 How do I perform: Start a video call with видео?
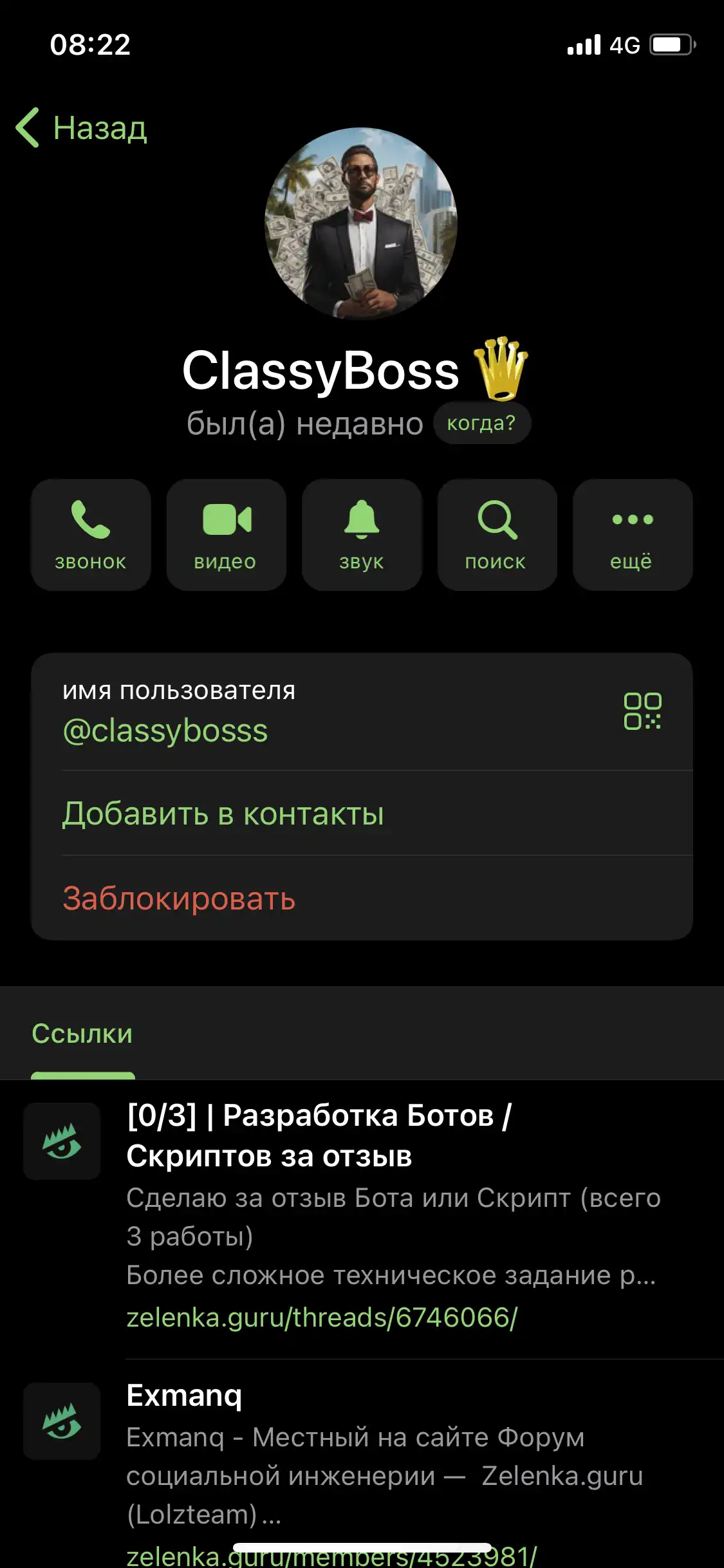tap(226, 535)
